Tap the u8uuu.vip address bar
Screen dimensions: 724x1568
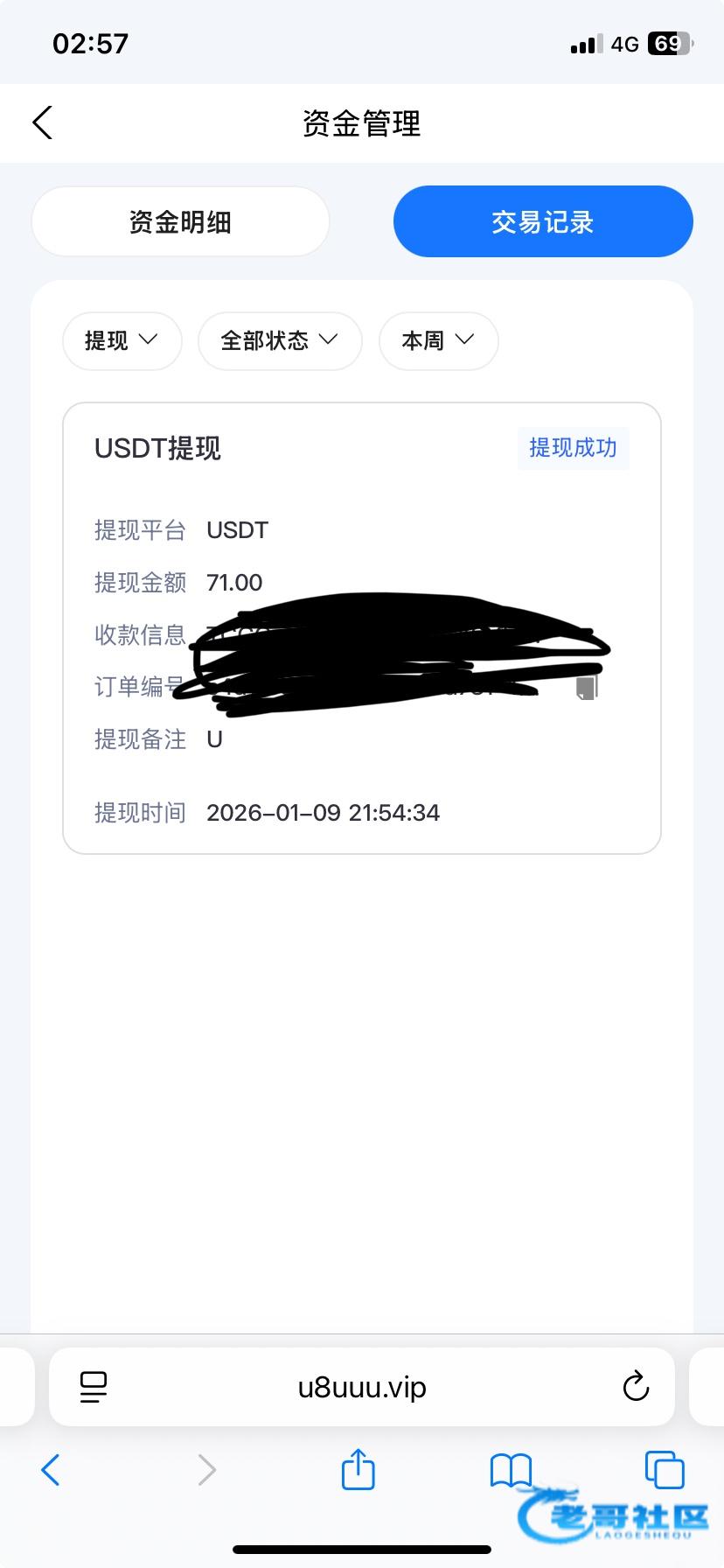click(x=362, y=1387)
